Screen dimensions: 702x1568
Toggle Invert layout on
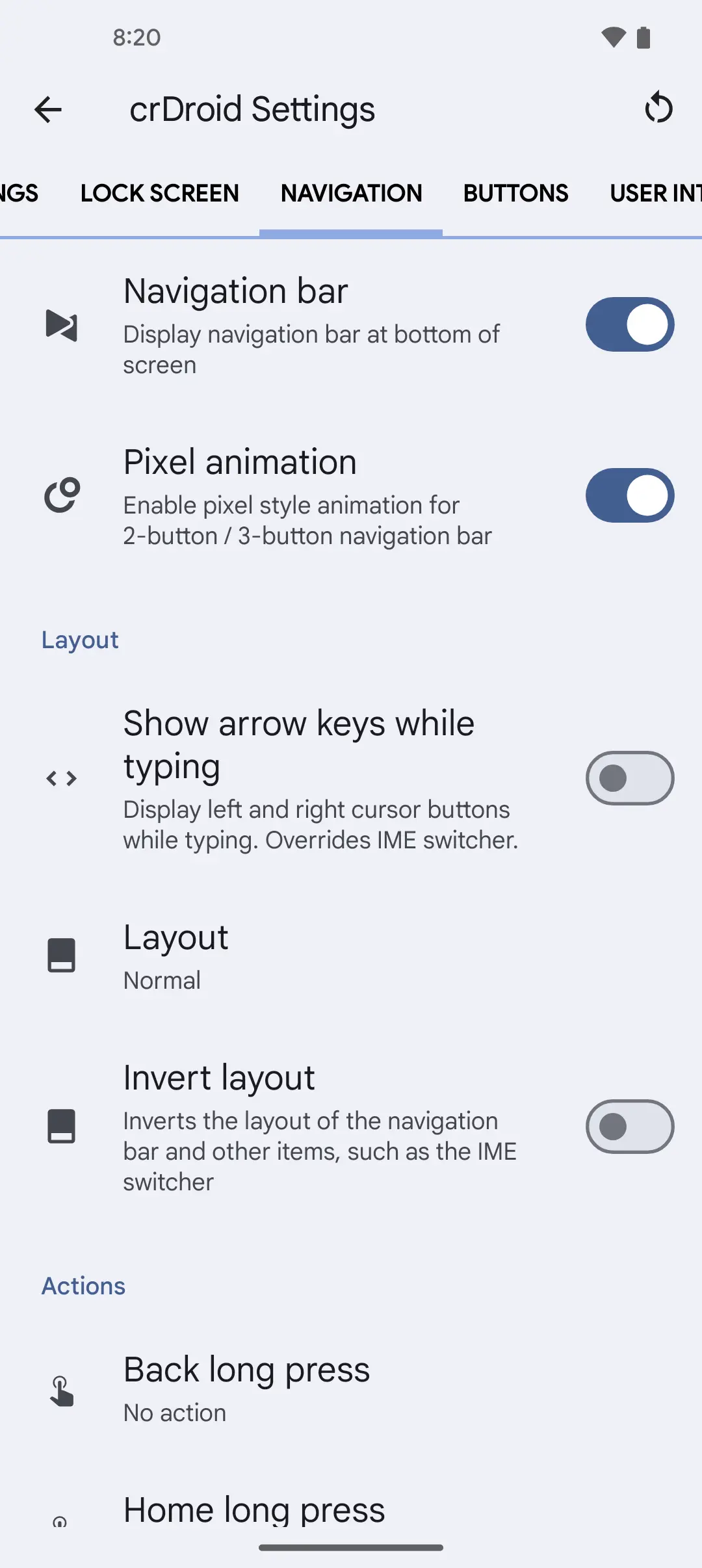coord(629,1127)
